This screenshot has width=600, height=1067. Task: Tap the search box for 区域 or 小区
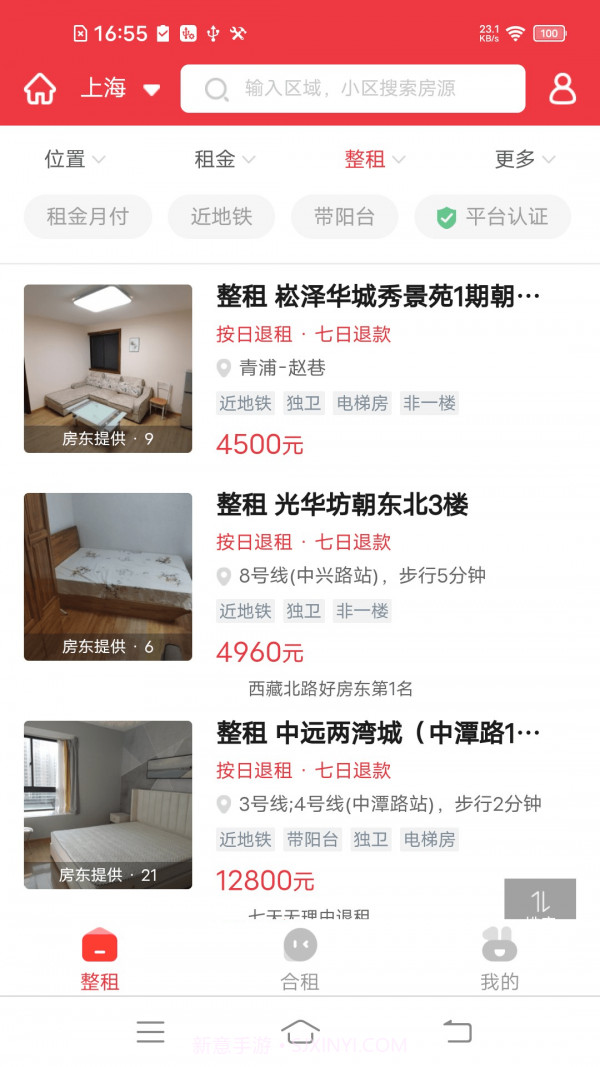click(352, 89)
